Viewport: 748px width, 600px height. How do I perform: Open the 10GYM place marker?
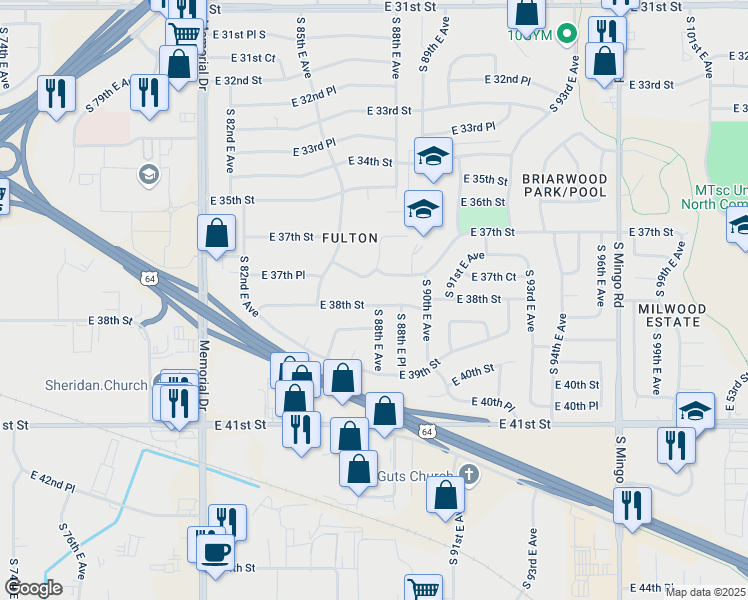[x=568, y=34]
